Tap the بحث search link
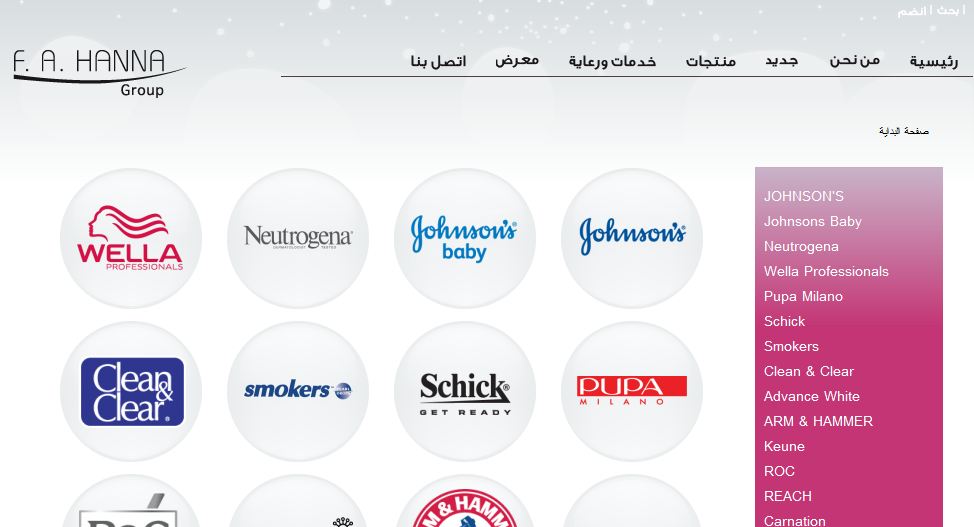This screenshot has width=974, height=527. [x=946, y=11]
